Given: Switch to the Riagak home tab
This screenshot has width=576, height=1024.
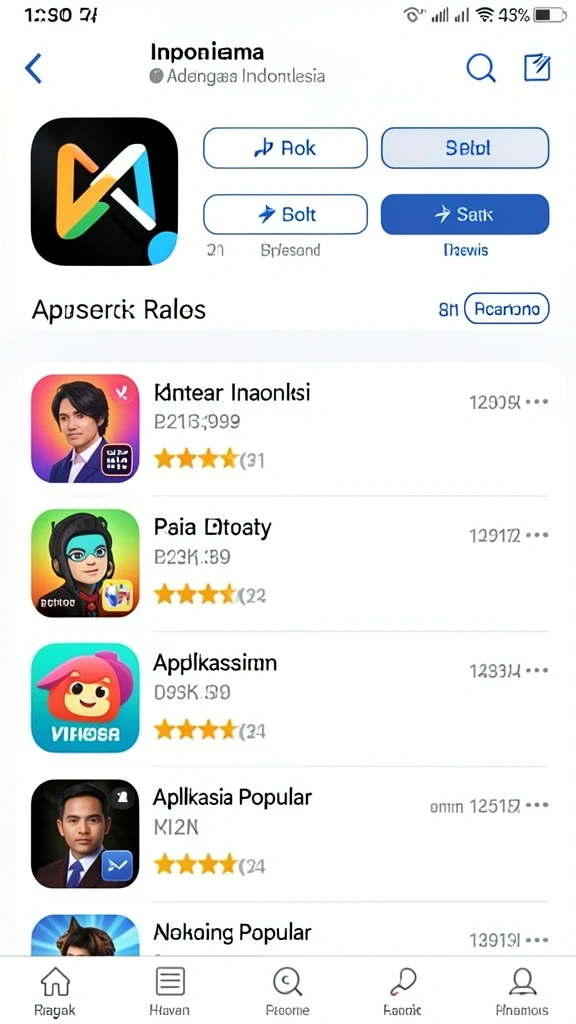Looking at the screenshot, I should tap(55, 991).
